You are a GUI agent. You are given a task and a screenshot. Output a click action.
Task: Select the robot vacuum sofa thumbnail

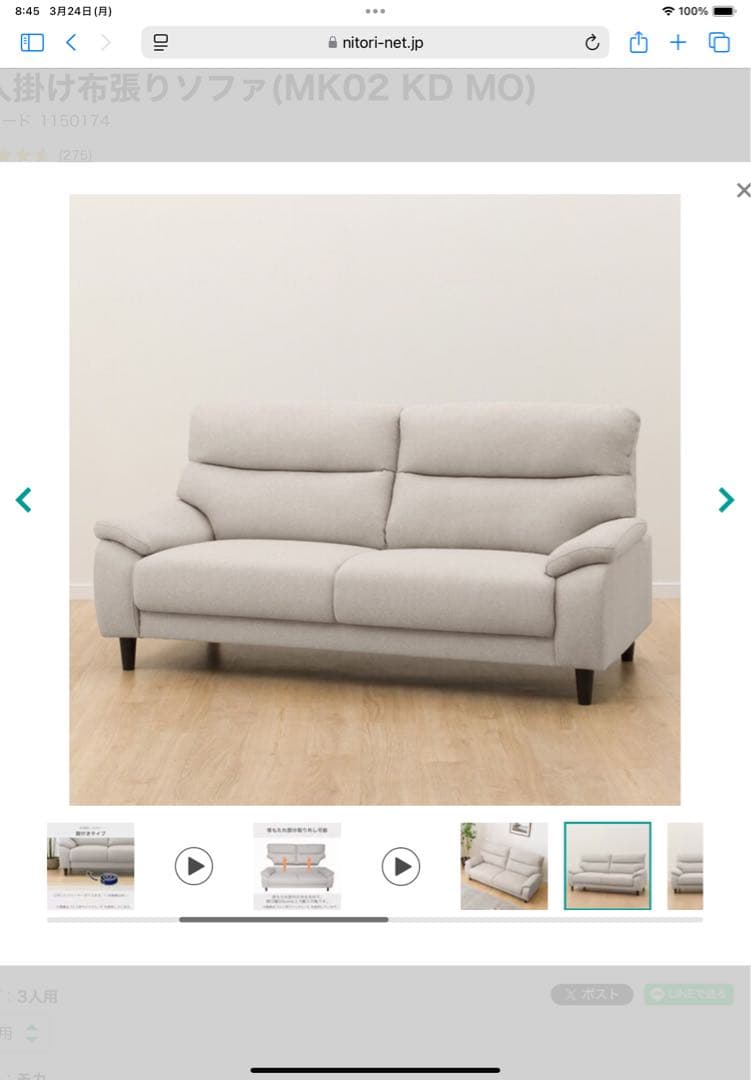pyautogui.click(x=90, y=866)
